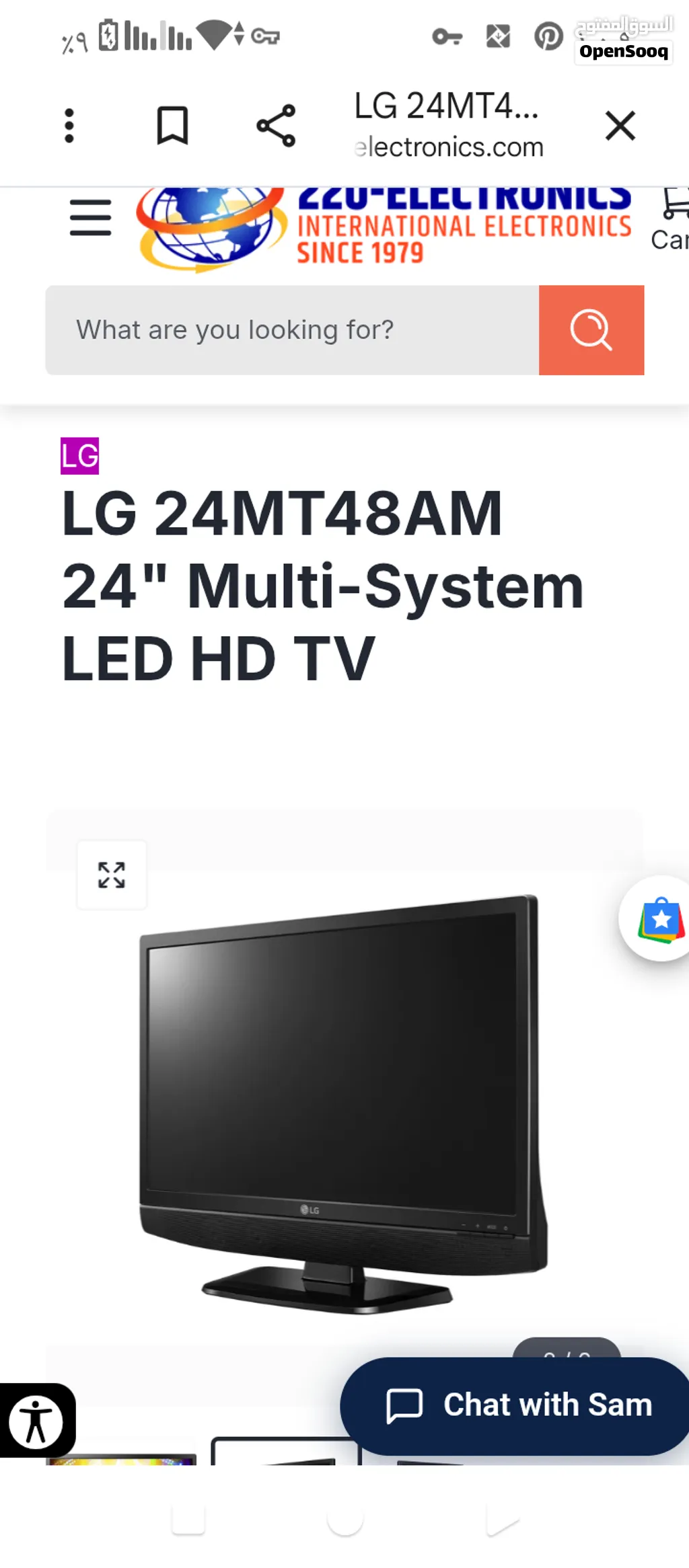The height and width of the screenshot is (1568, 689).
Task: Share this page link
Action: tap(276, 126)
